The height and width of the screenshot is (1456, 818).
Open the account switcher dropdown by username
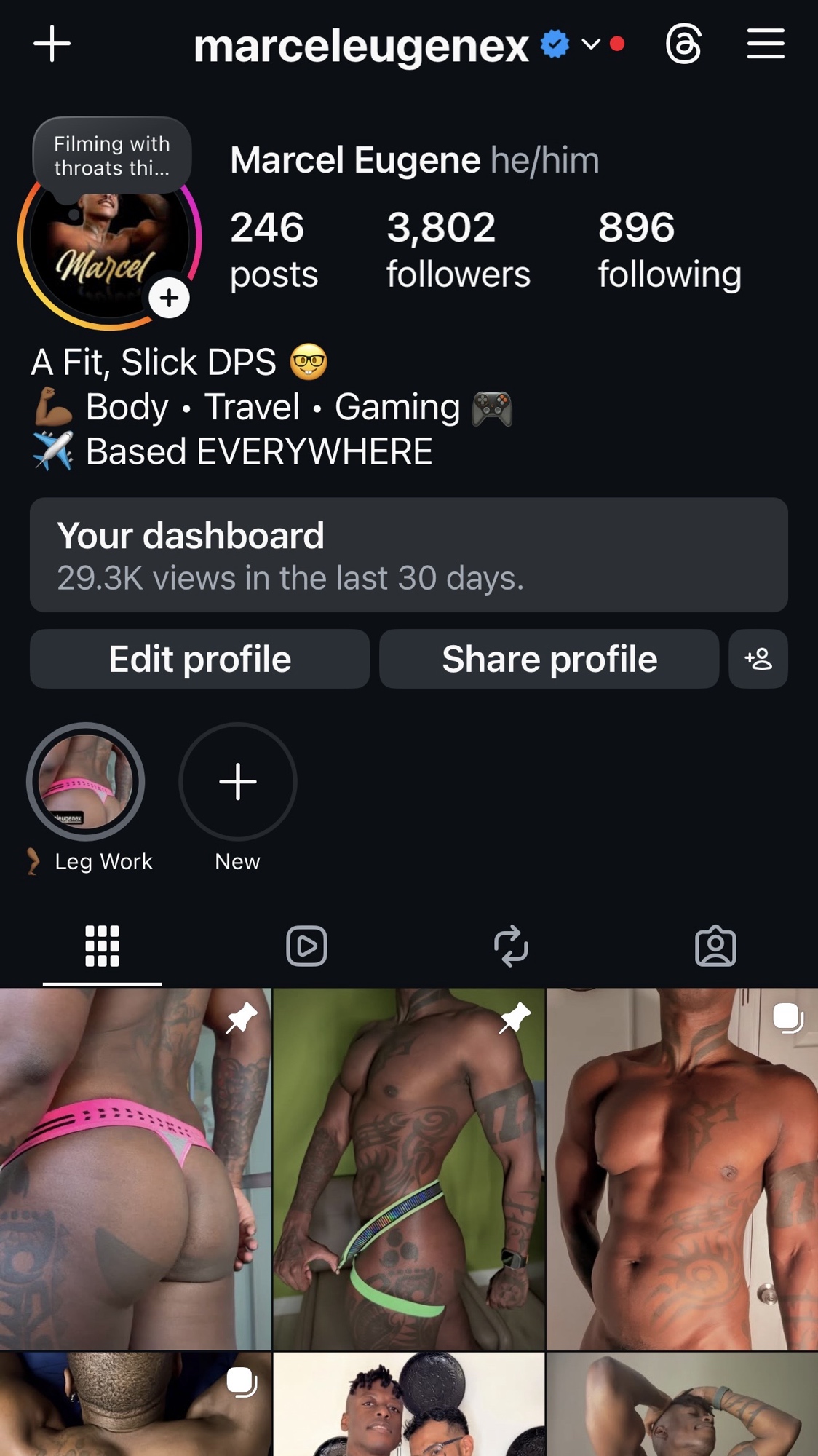tap(591, 44)
